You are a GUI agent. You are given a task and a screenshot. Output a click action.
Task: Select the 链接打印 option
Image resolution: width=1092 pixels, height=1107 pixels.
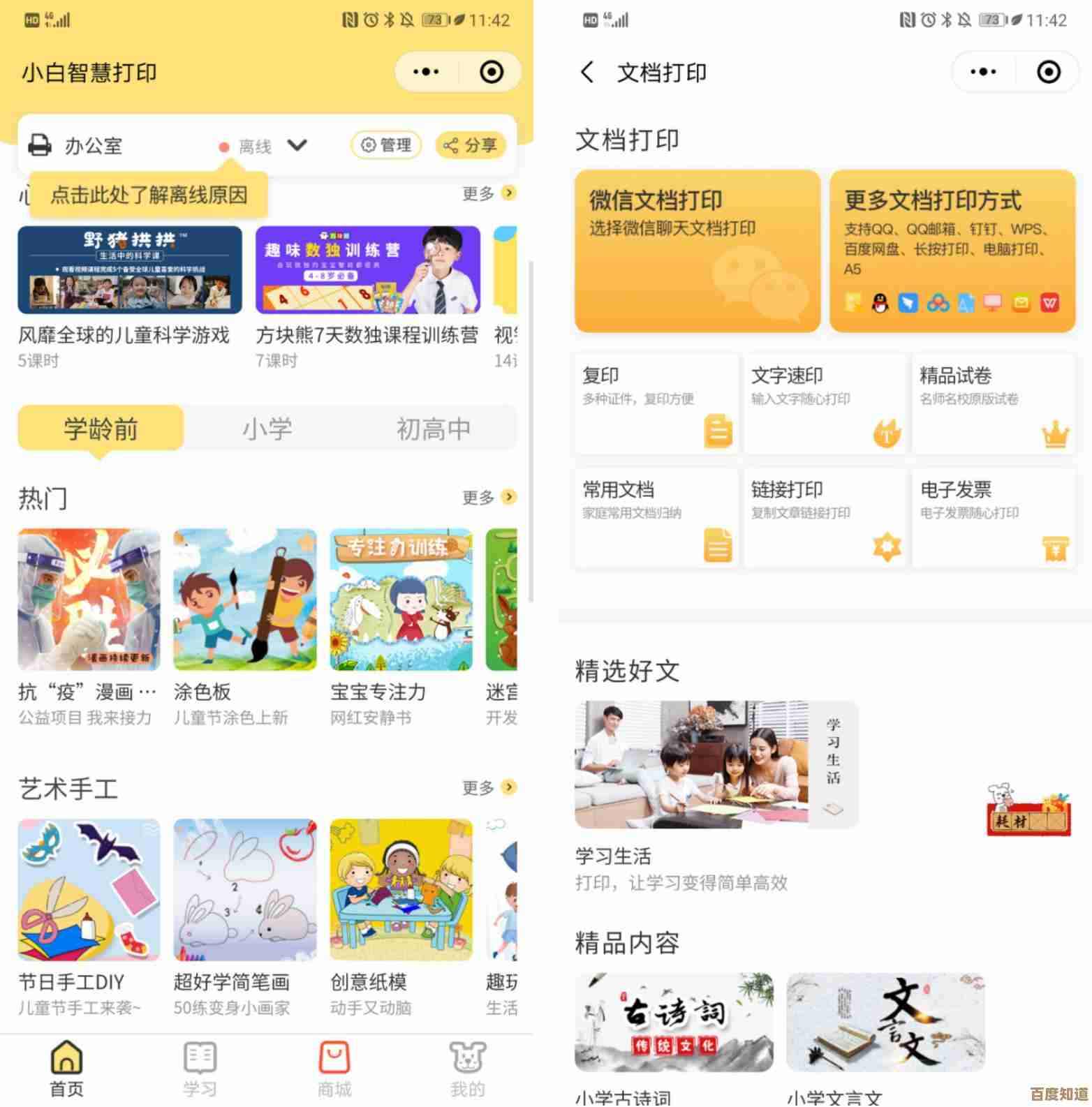(x=825, y=518)
